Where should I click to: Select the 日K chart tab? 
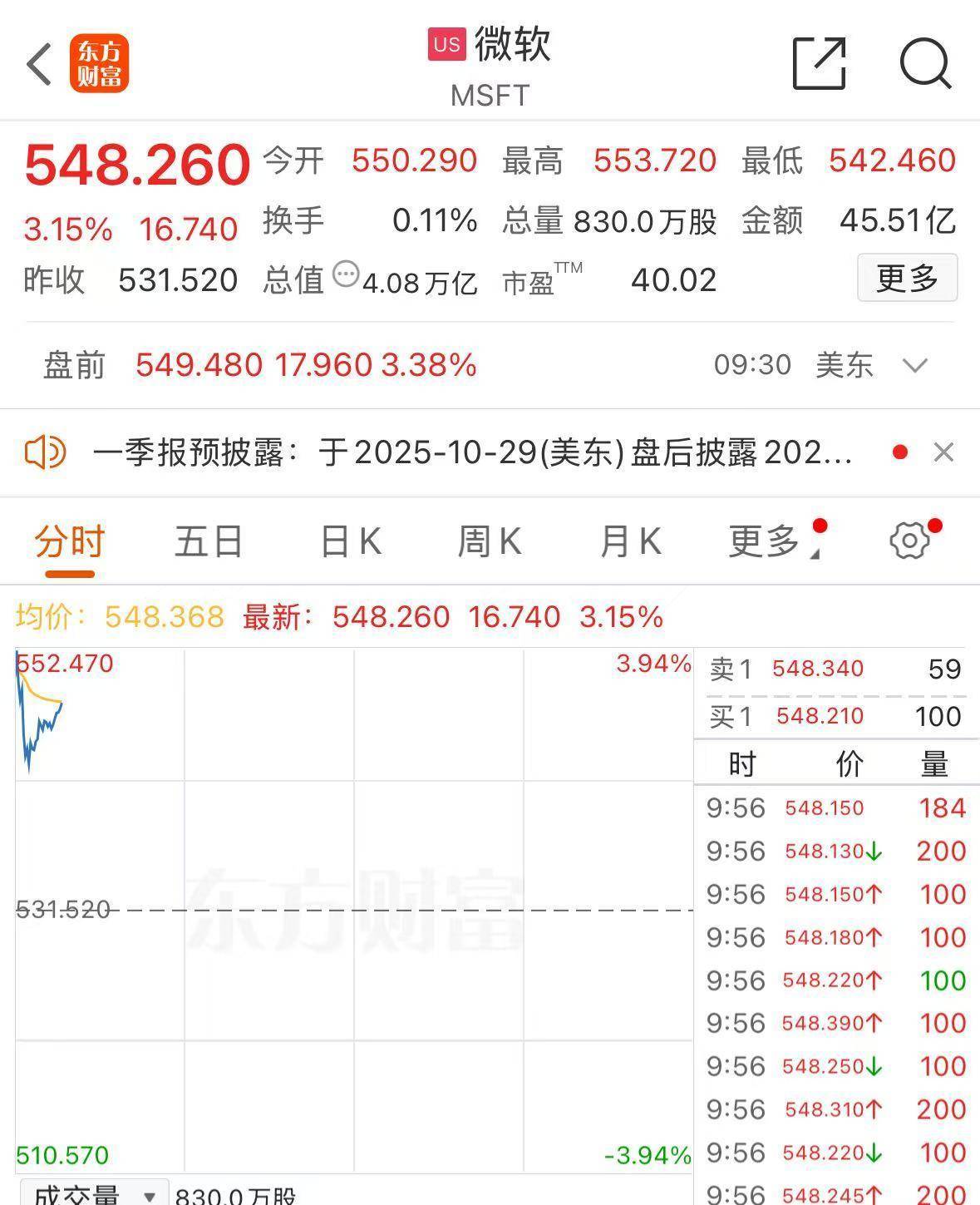(351, 542)
